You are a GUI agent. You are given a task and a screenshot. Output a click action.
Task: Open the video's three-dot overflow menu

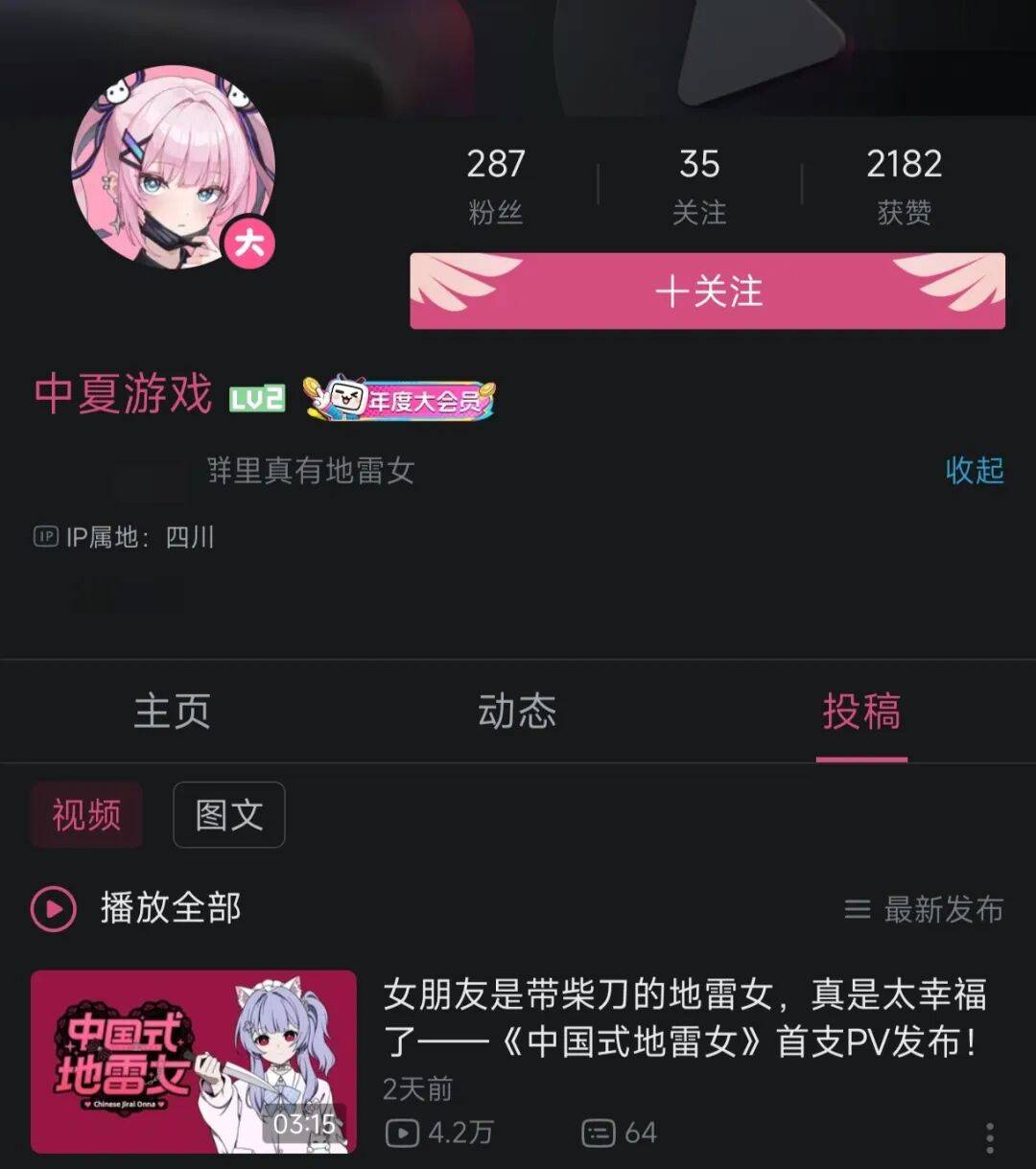pyautogui.click(x=990, y=1137)
